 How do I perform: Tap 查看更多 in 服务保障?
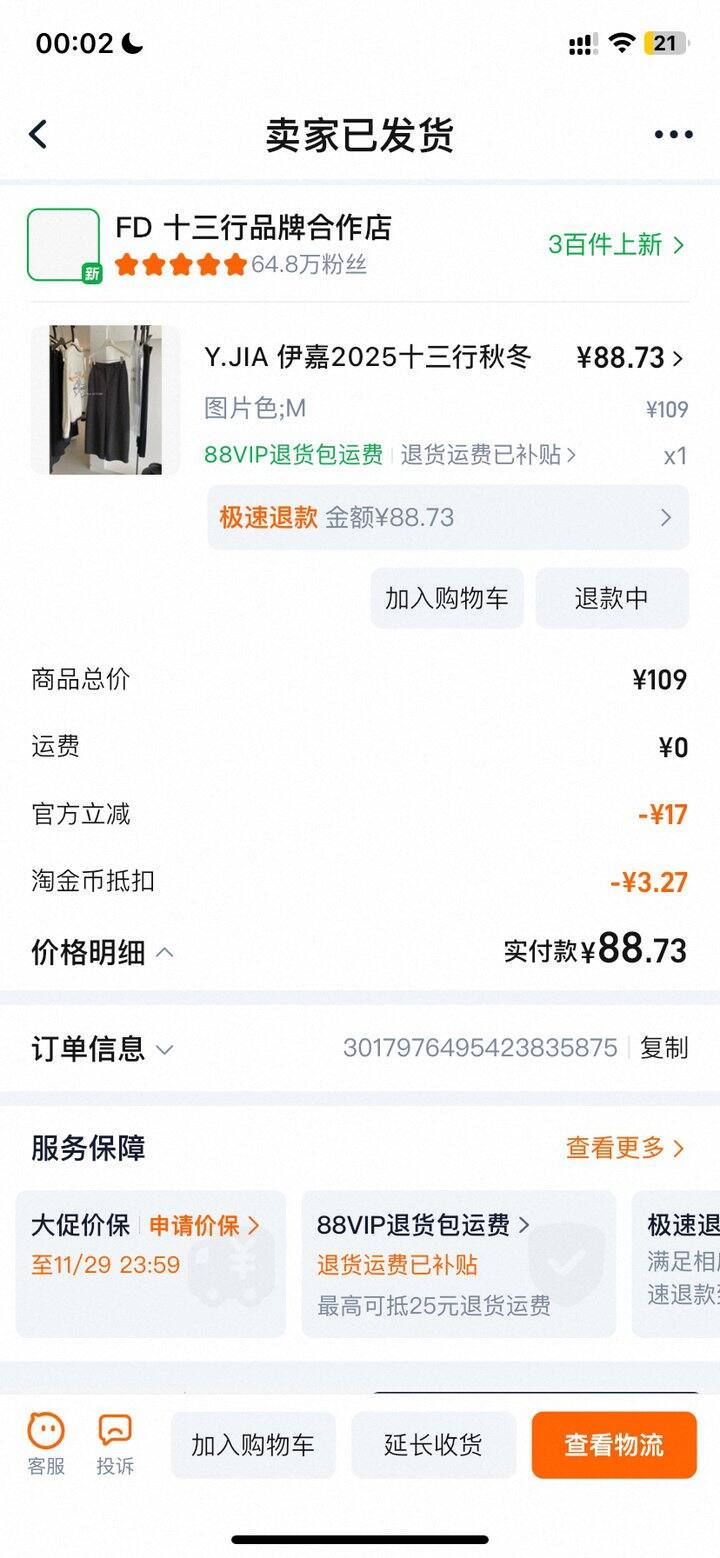(625, 1148)
